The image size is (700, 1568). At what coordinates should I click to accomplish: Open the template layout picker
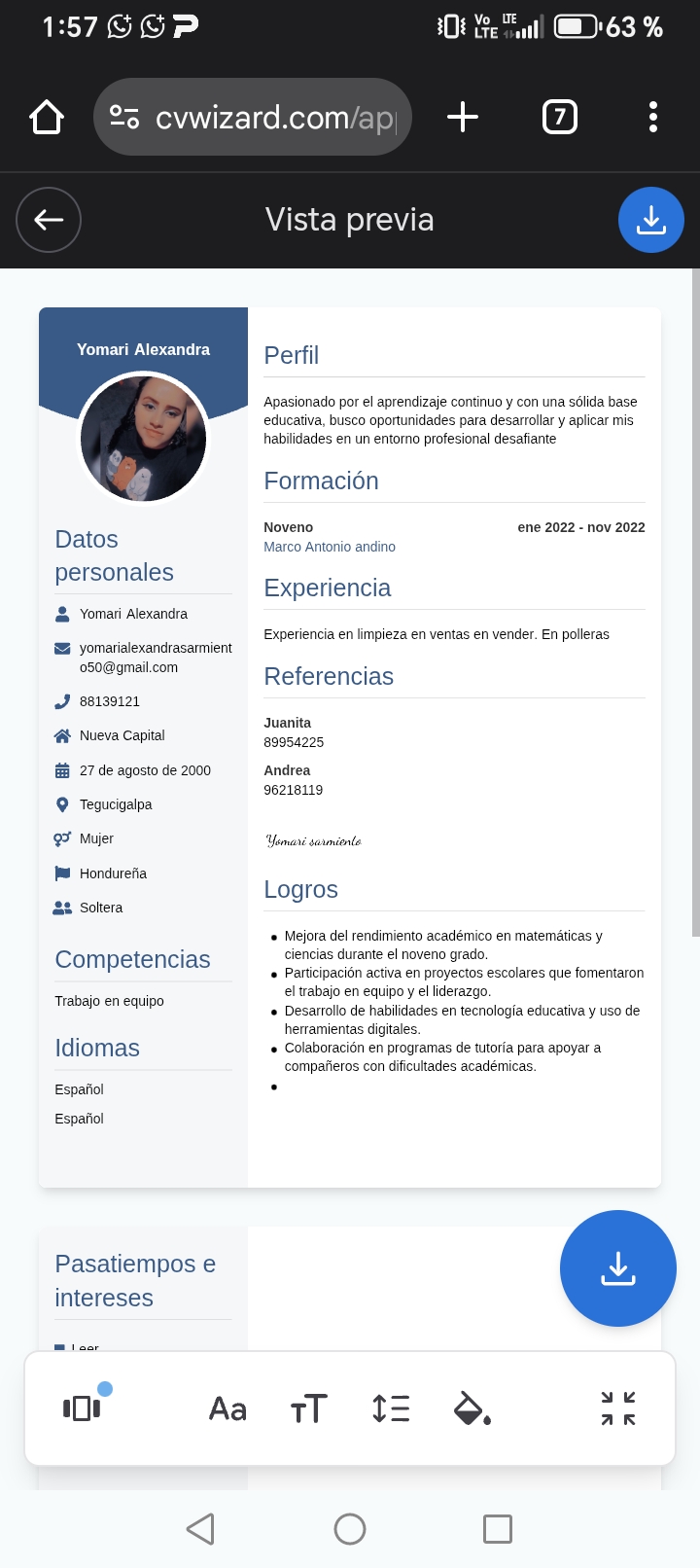point(83,1408)
